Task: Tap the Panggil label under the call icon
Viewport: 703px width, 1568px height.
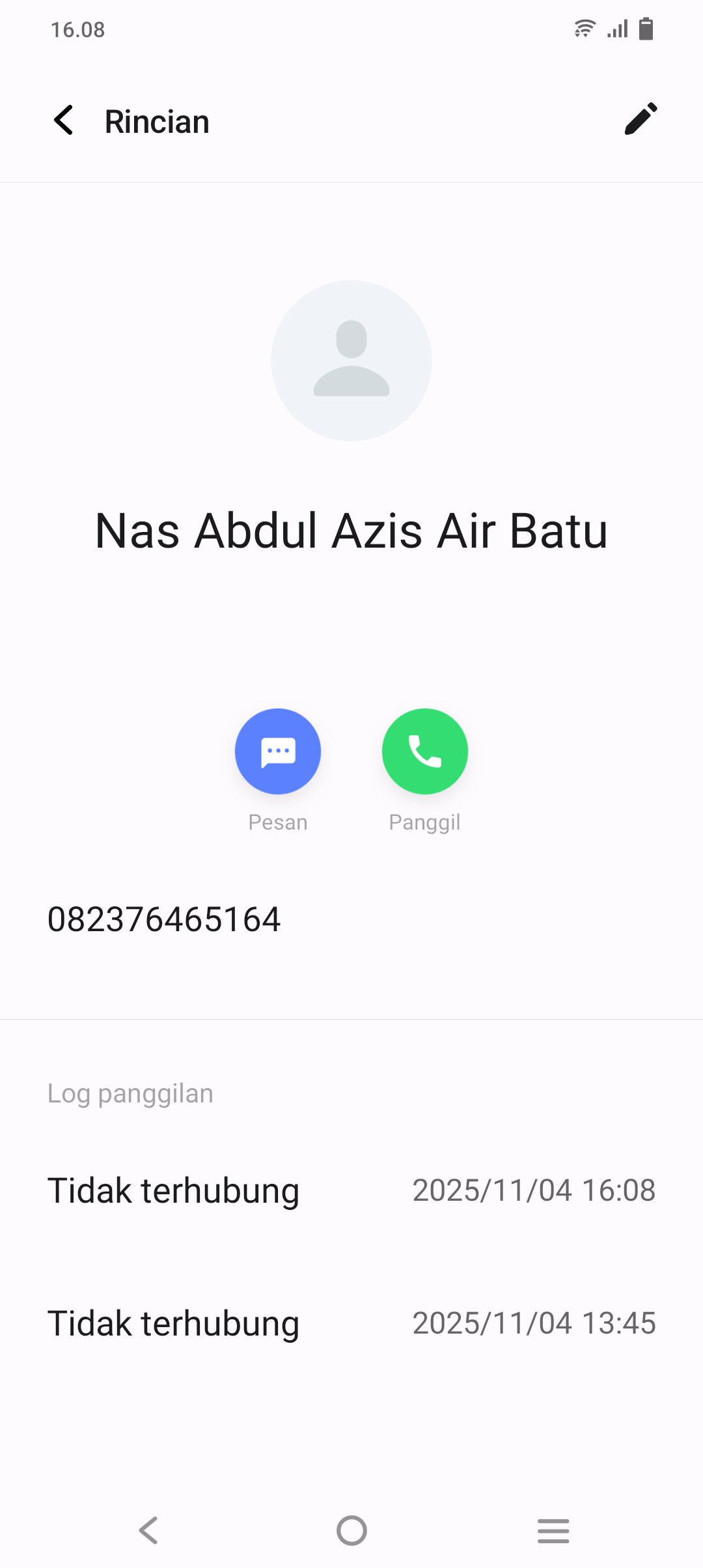Action: pos(424,822)
